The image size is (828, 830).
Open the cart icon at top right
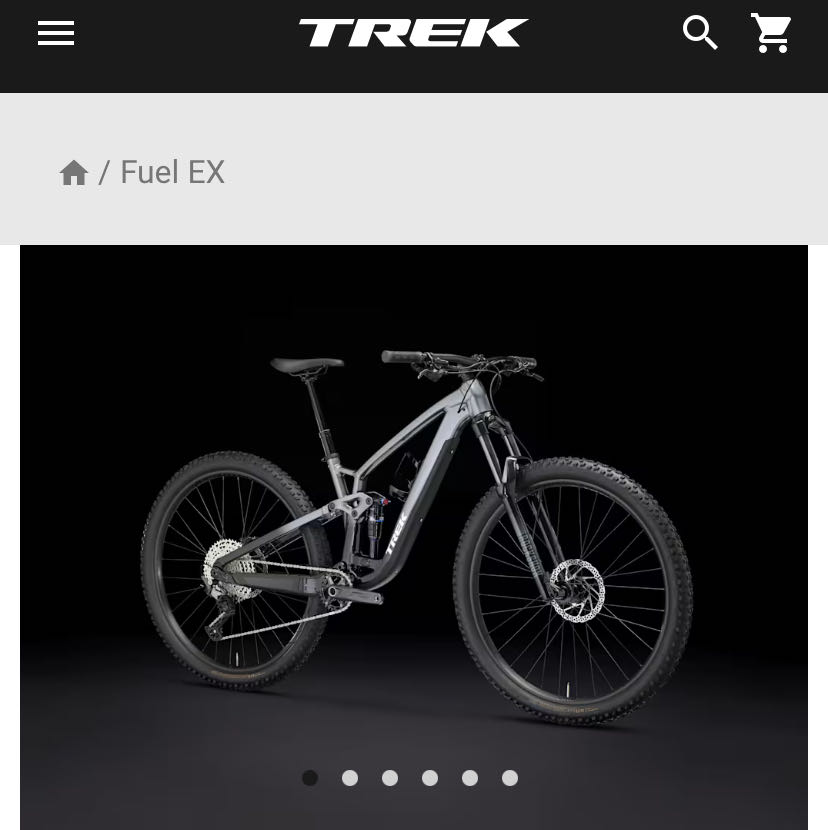(771, 33)
